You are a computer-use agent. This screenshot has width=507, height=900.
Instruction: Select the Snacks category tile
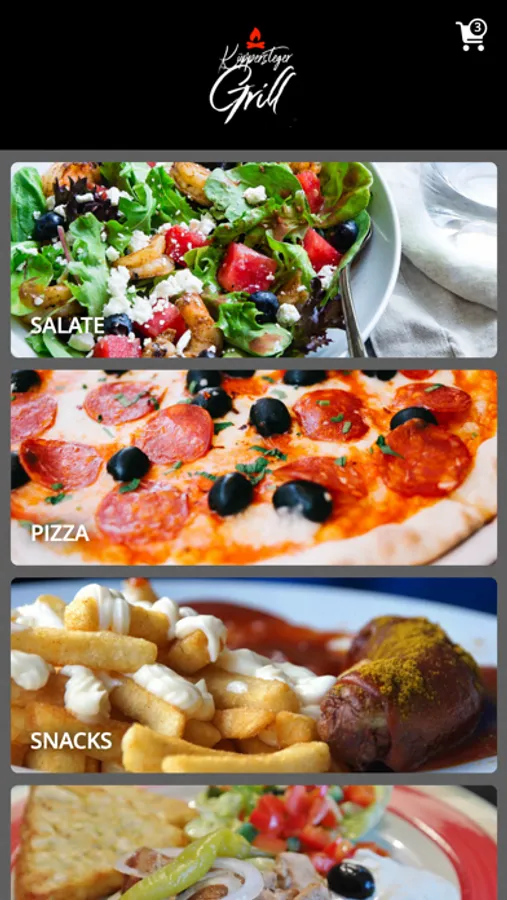(254, 675)
